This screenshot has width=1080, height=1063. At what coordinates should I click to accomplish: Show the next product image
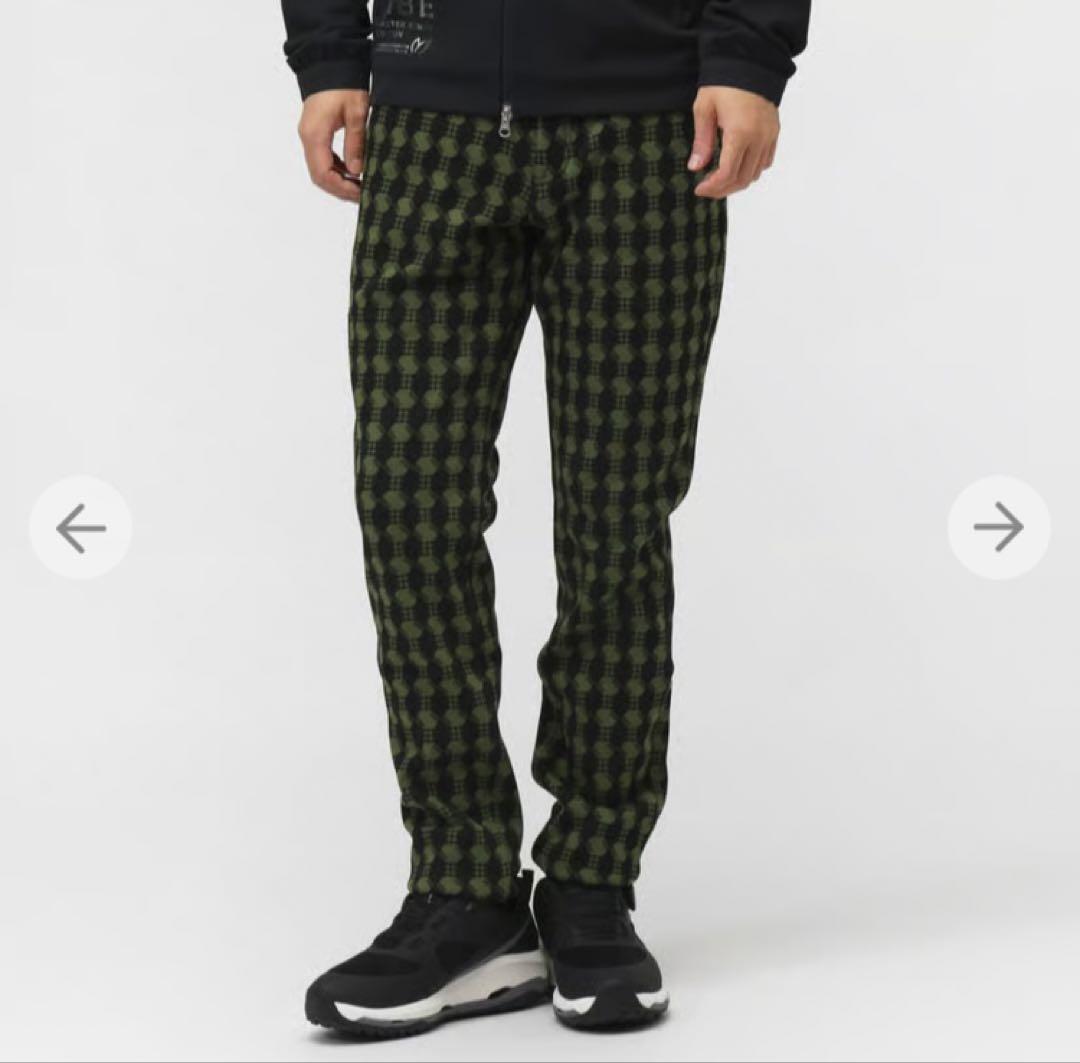tap(998, 528)
